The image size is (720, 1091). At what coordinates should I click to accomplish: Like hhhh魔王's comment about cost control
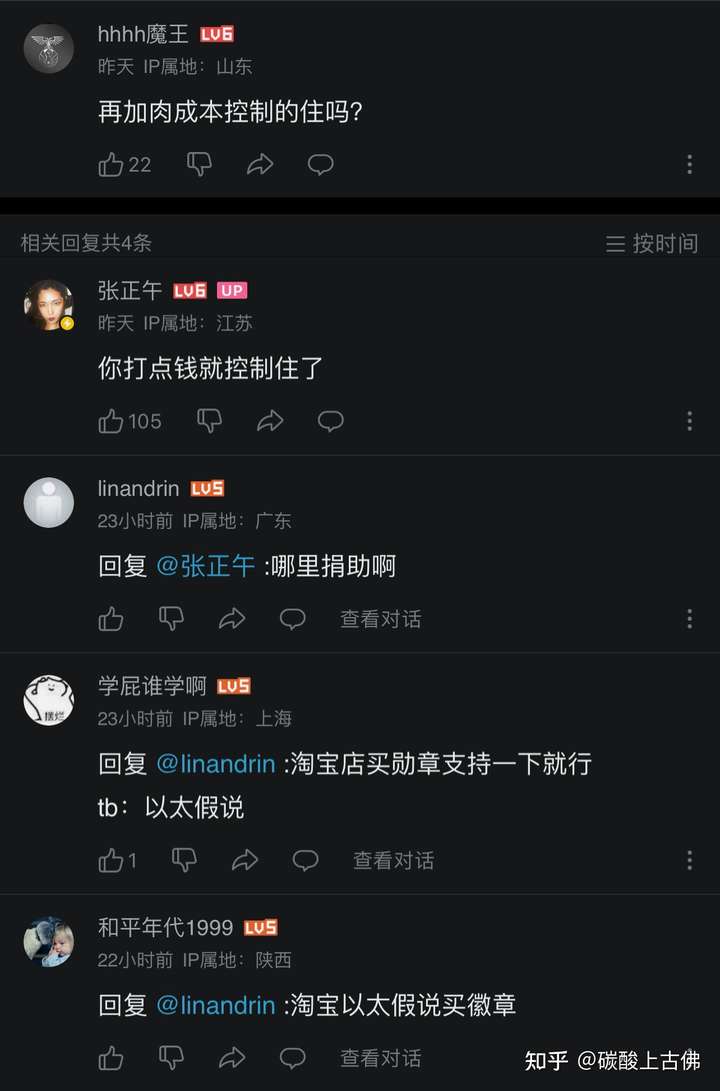click(x=111, y=165)
